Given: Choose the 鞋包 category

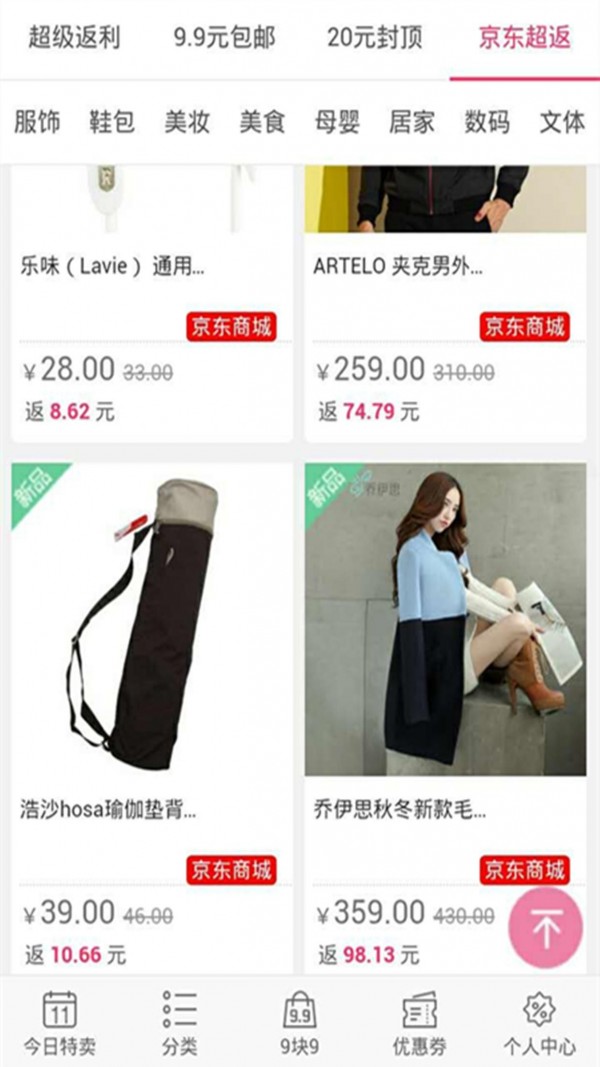Looking at the screenshot, I should 112,122.
